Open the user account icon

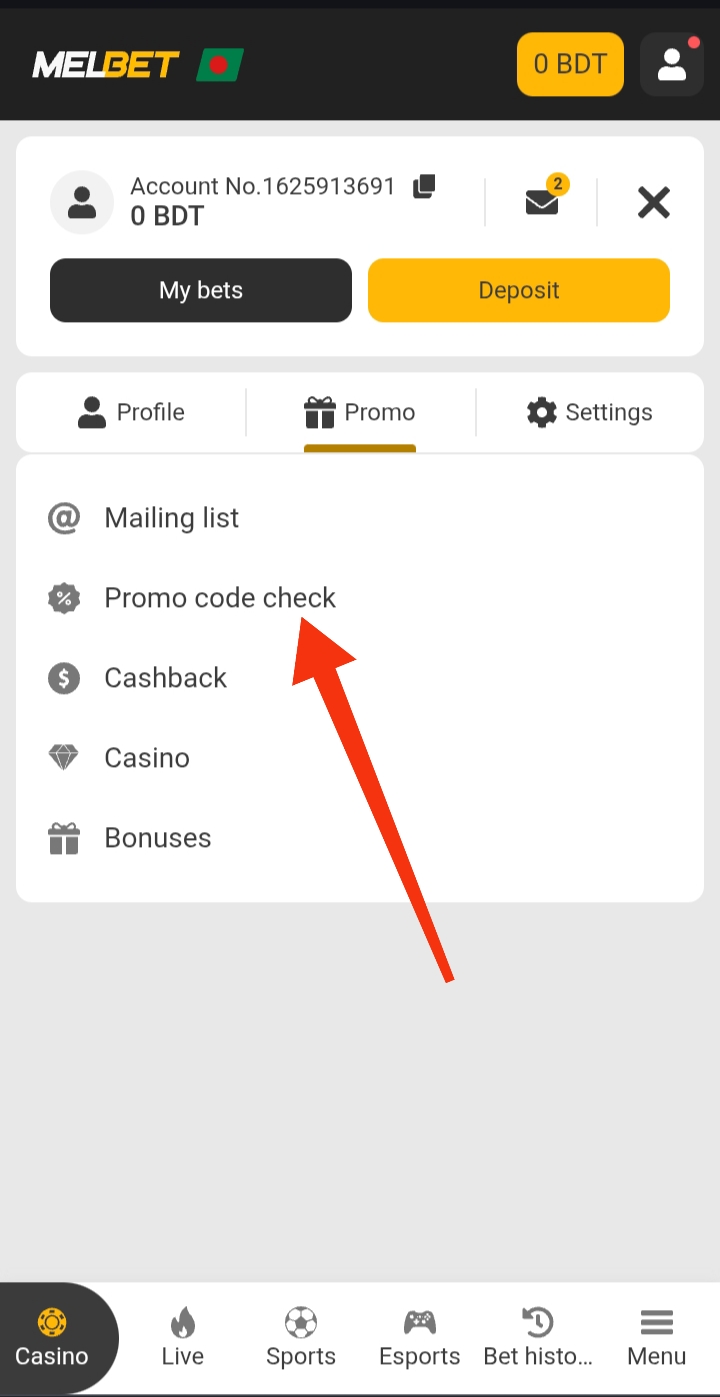click(x=672, y=65)
